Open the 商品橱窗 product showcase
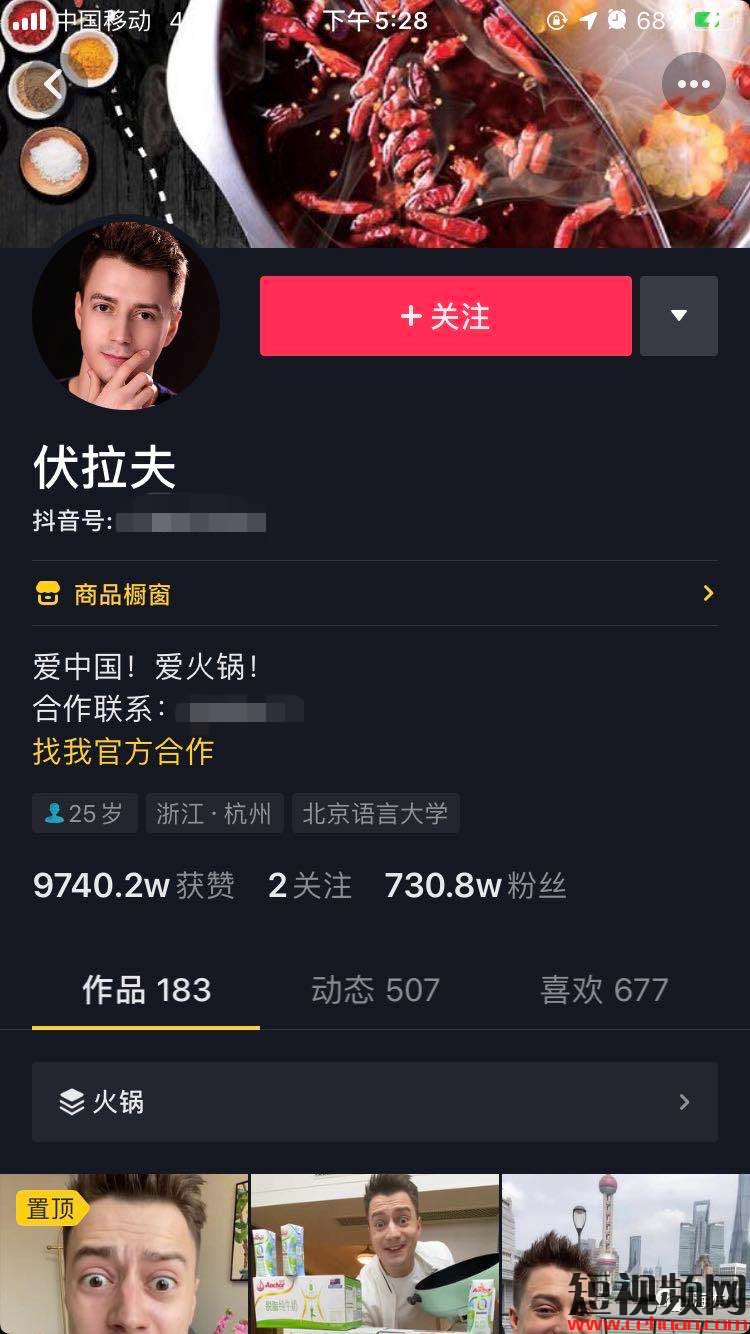750x1334 pixels. click(374, 594)
